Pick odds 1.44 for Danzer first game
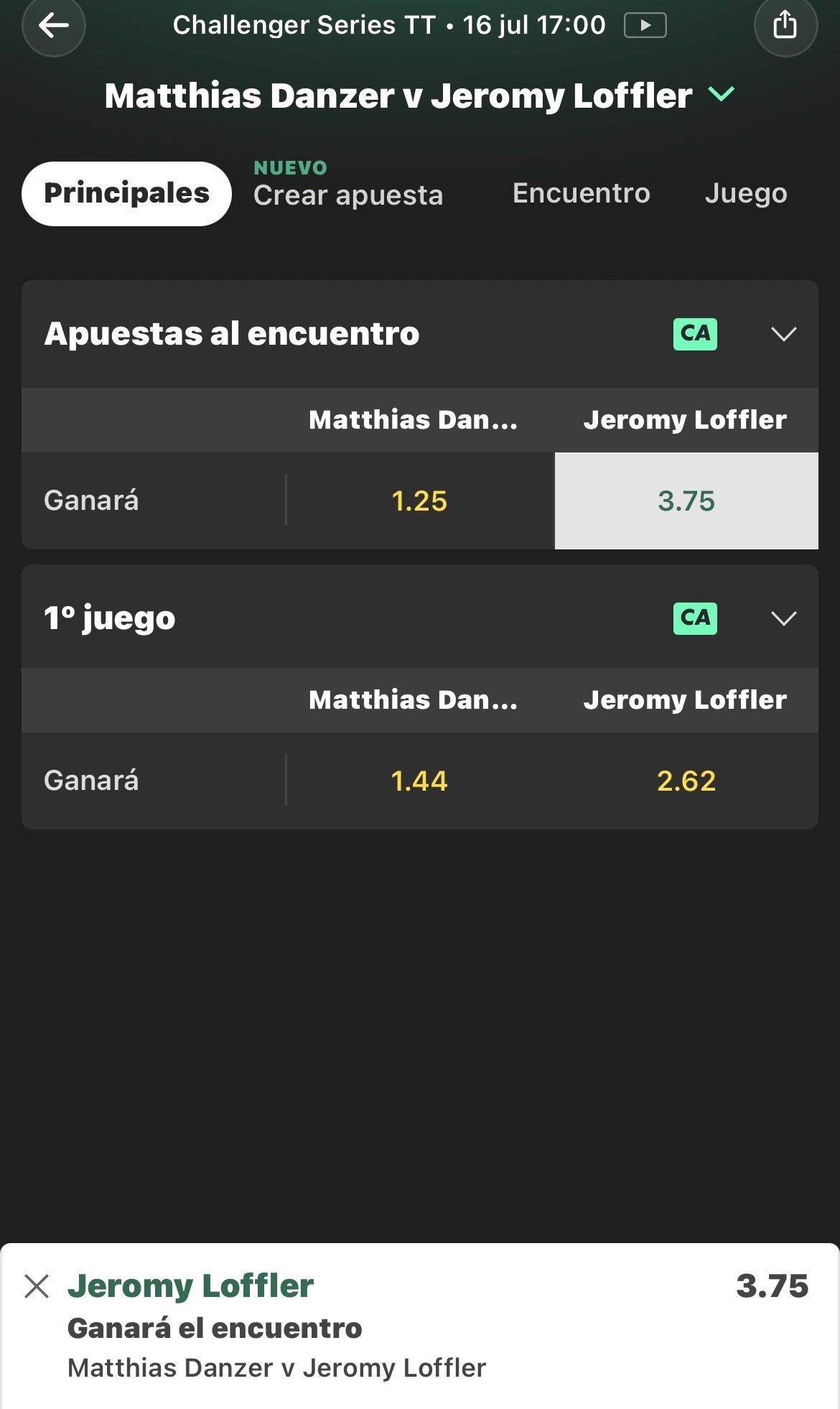 click(x=420, y=781)
